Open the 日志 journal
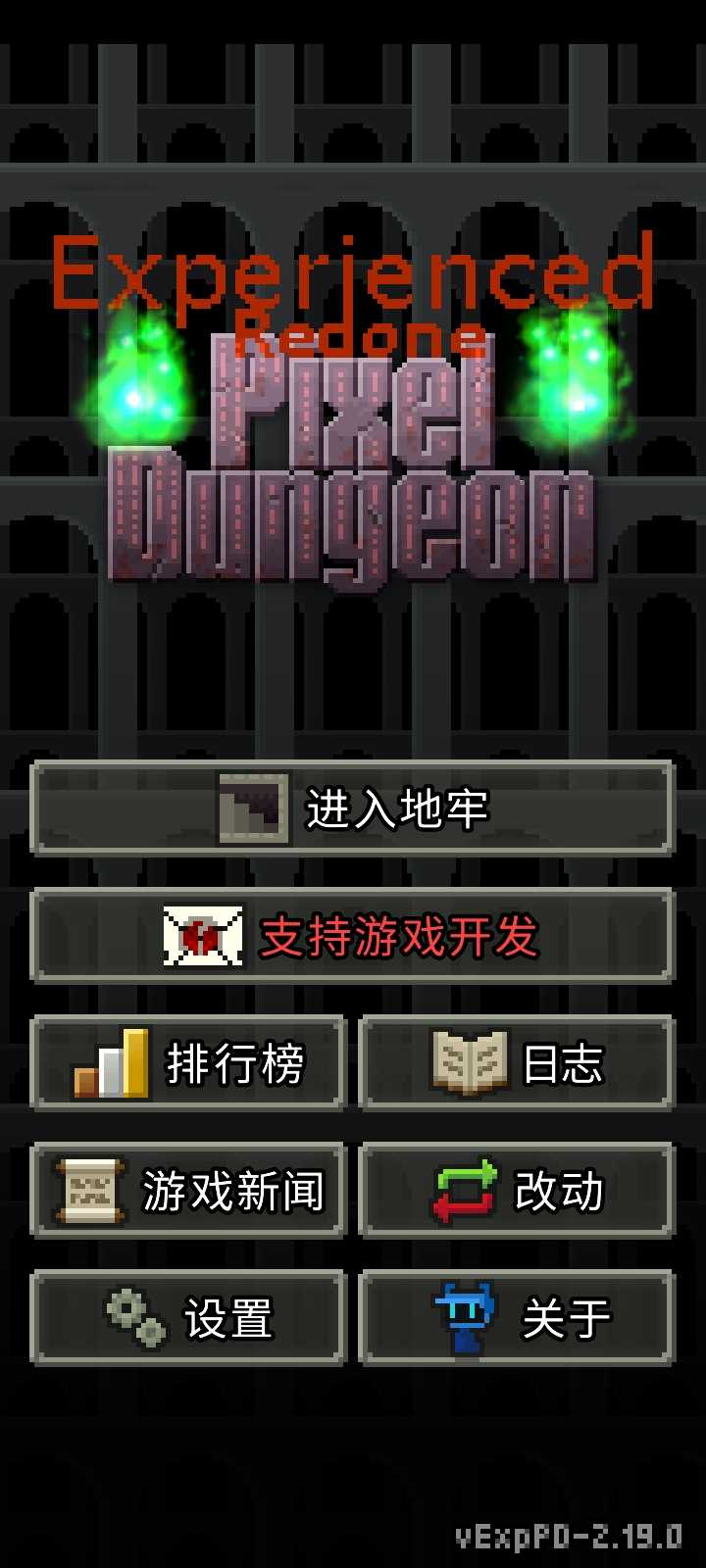 click(x=517, y=1063)
